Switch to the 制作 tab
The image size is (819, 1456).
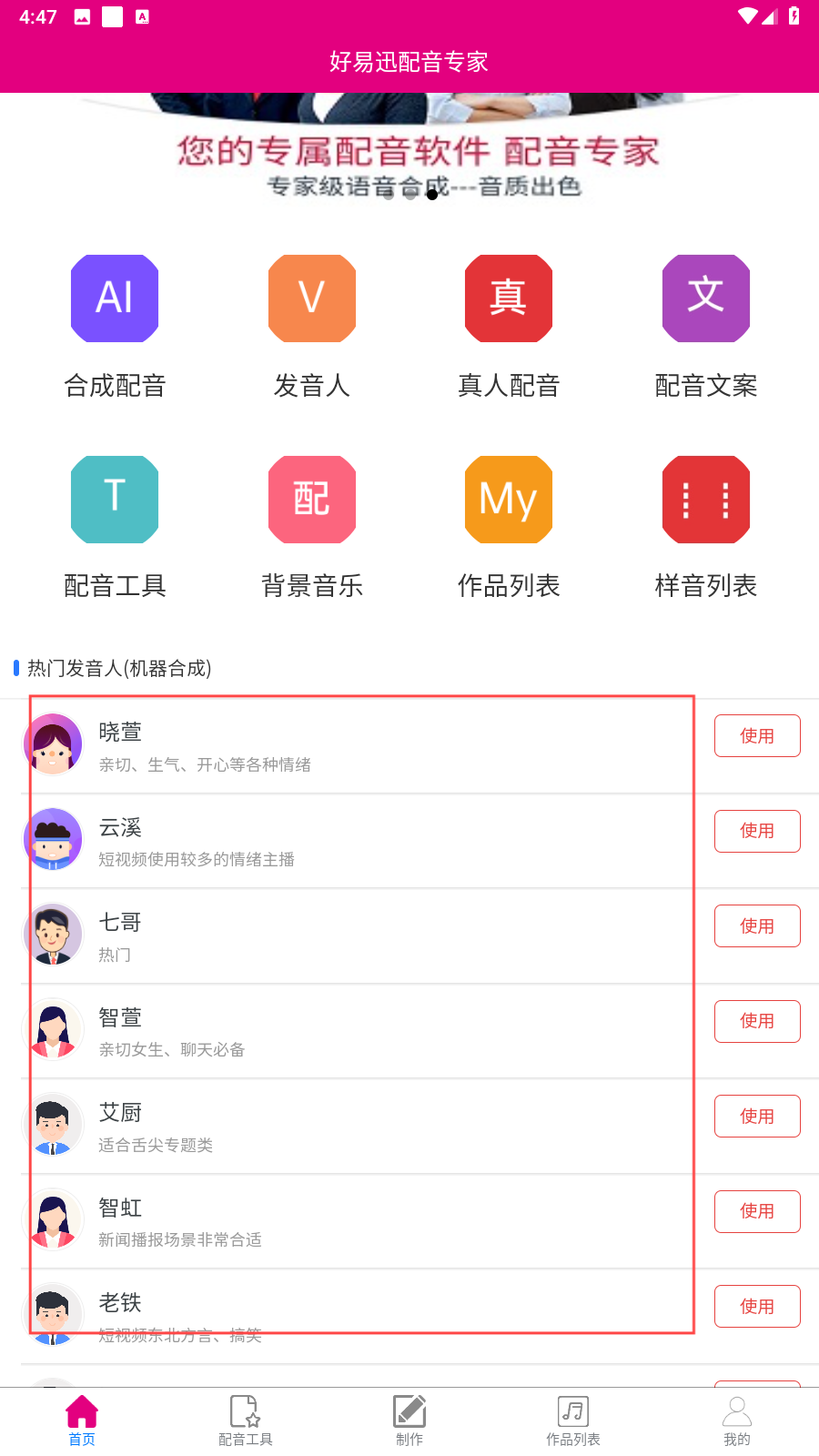coord(409,1421)
